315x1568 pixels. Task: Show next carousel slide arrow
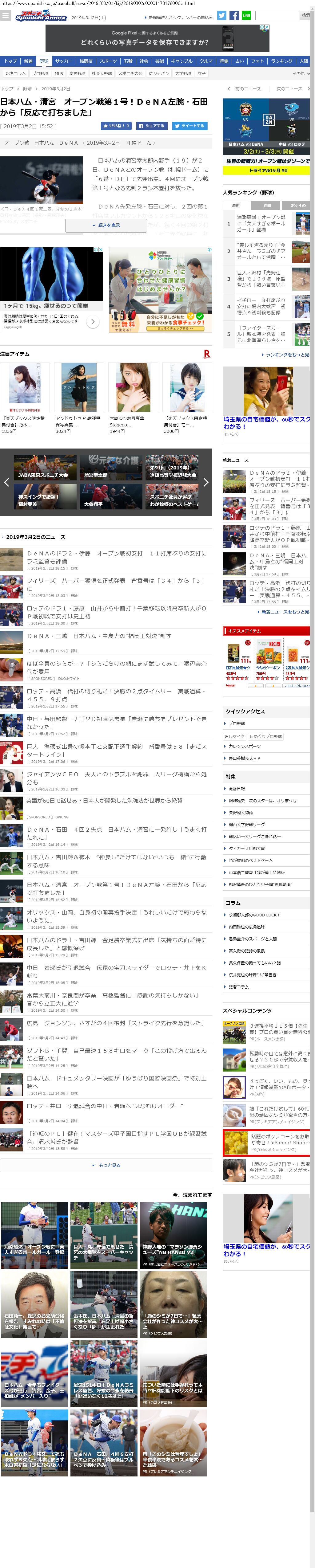[x=206, y=482]
